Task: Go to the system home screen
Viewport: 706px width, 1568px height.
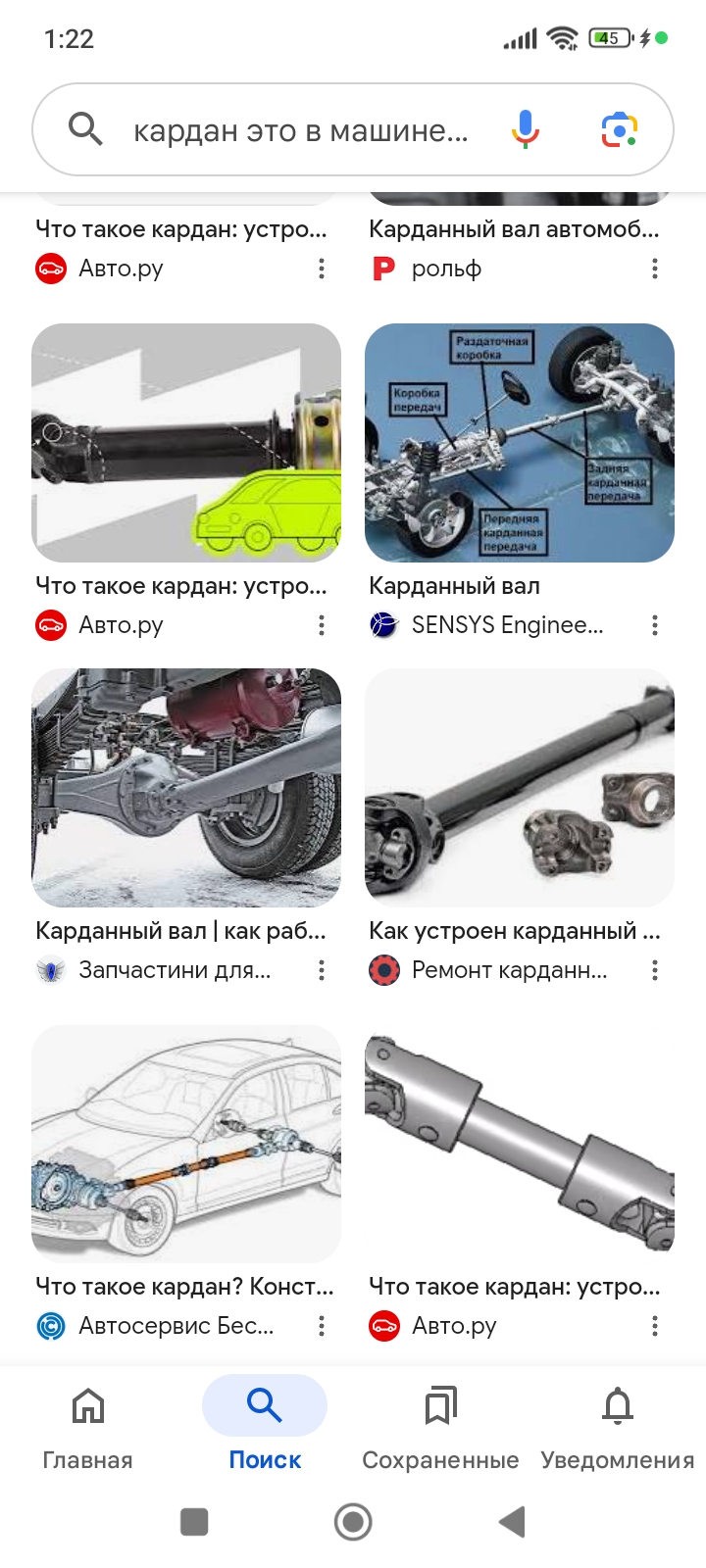Action: coord(353,1522)
